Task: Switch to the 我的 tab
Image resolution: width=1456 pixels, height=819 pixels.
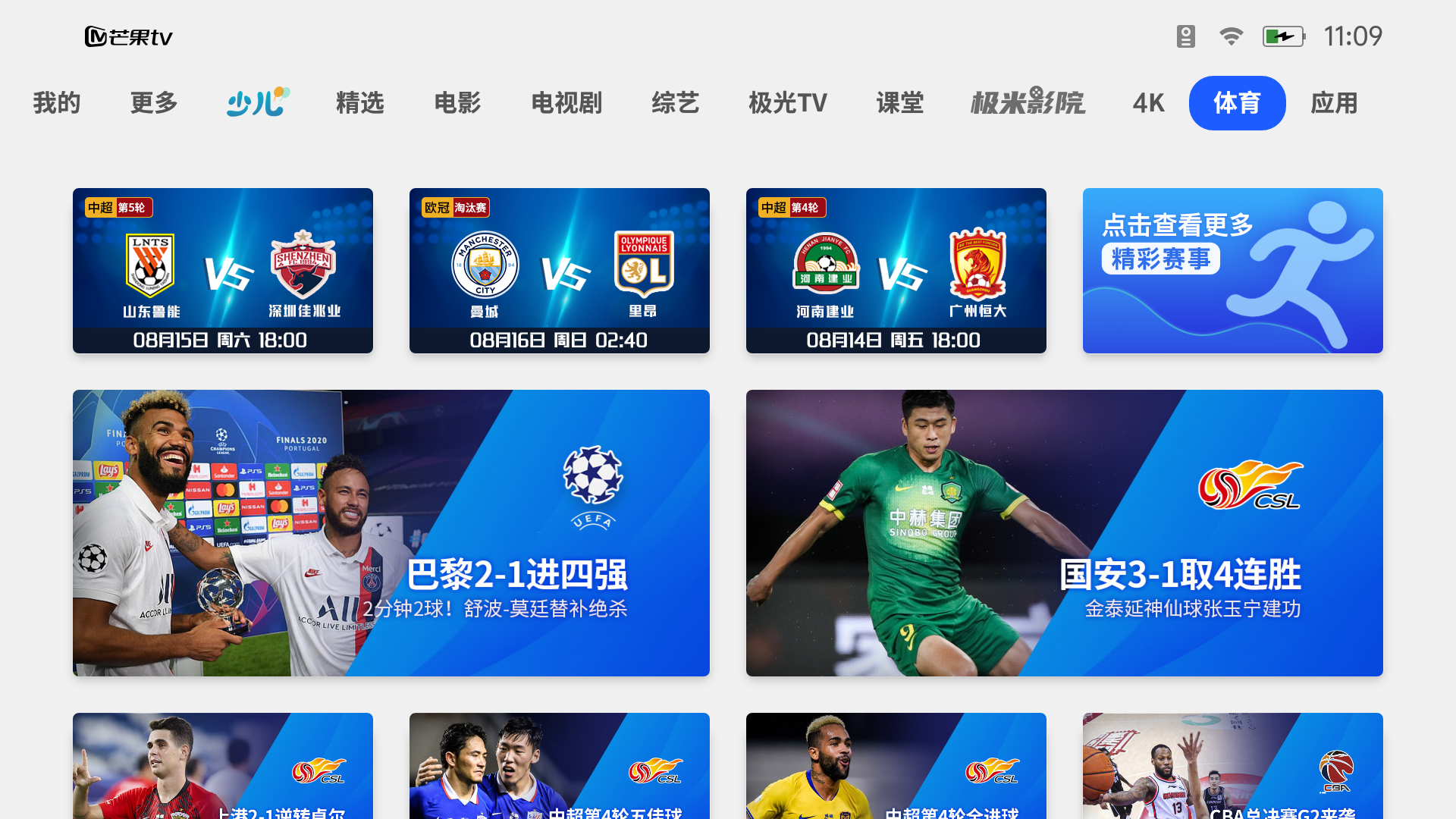Action: (57, 103)
